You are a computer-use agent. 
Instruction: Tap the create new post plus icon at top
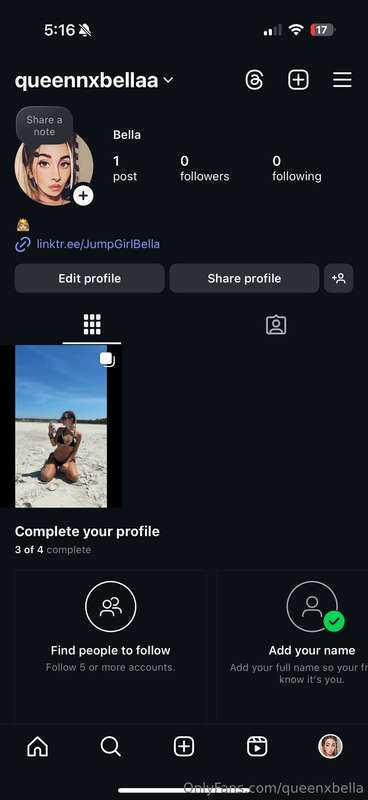point(298,80)
